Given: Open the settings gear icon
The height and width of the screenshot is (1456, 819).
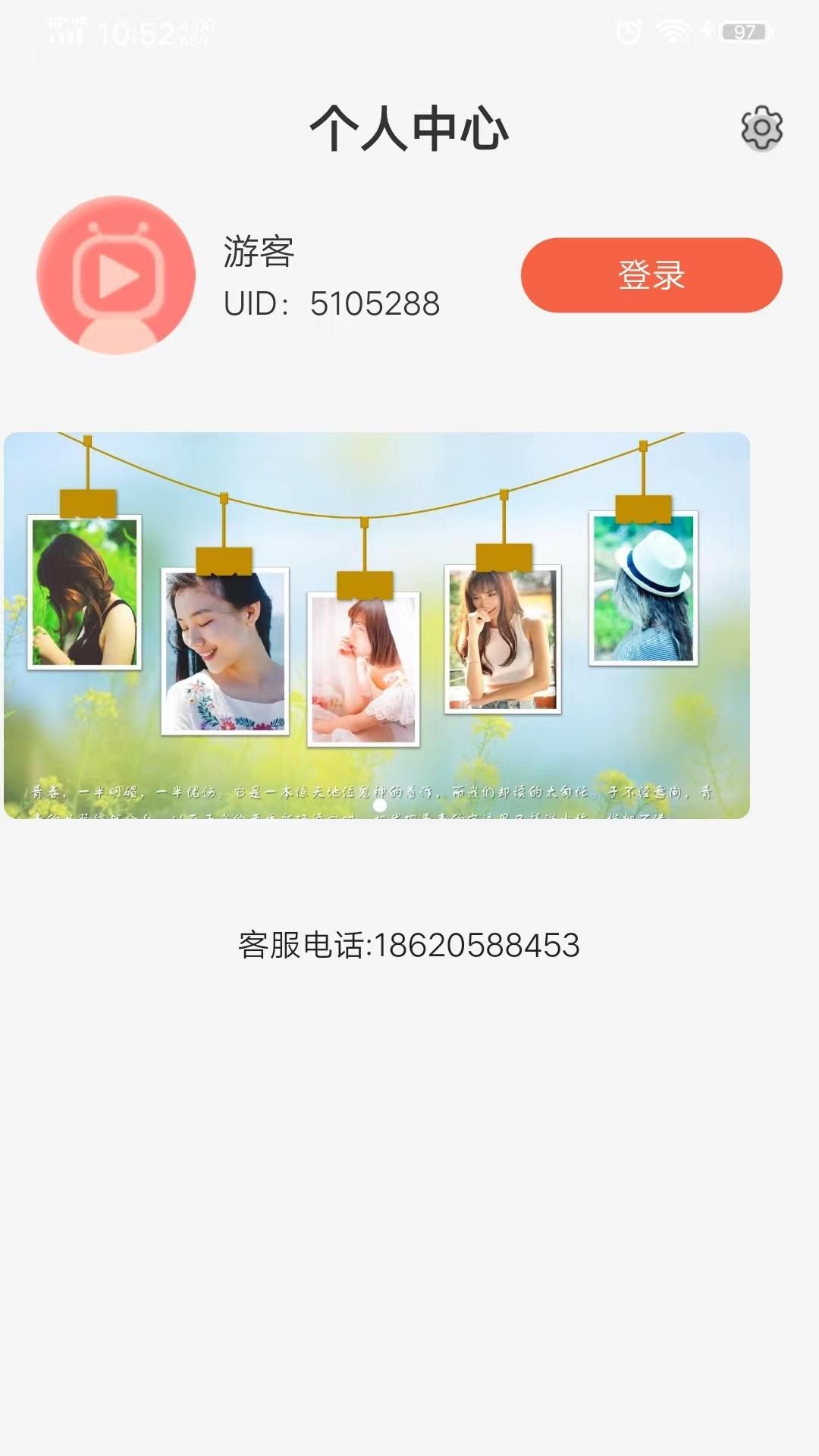Looking at the screenshot, I should 762,129.
